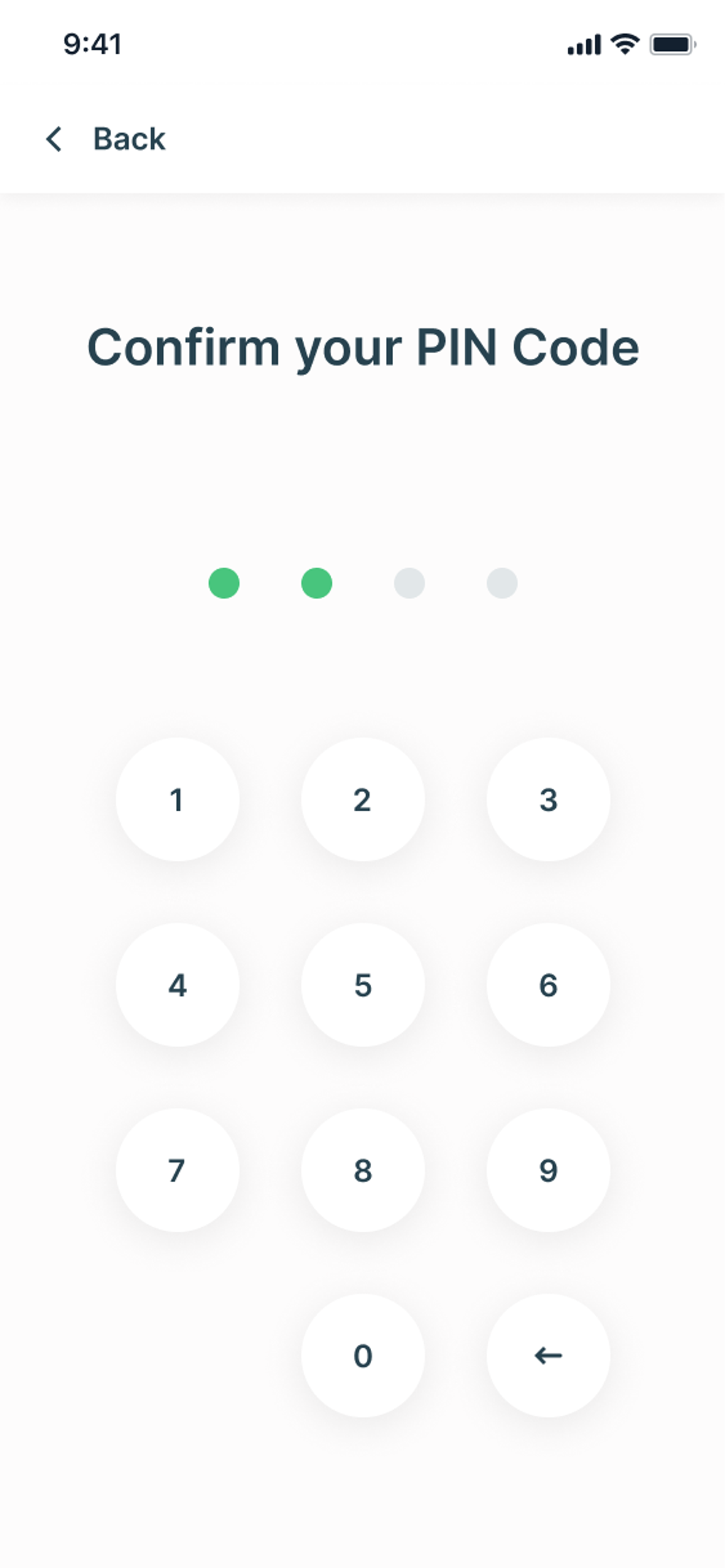Tap the number 4 key
Screen dimensions: 725x1568
pyautogui.click(x=178, y=985)
